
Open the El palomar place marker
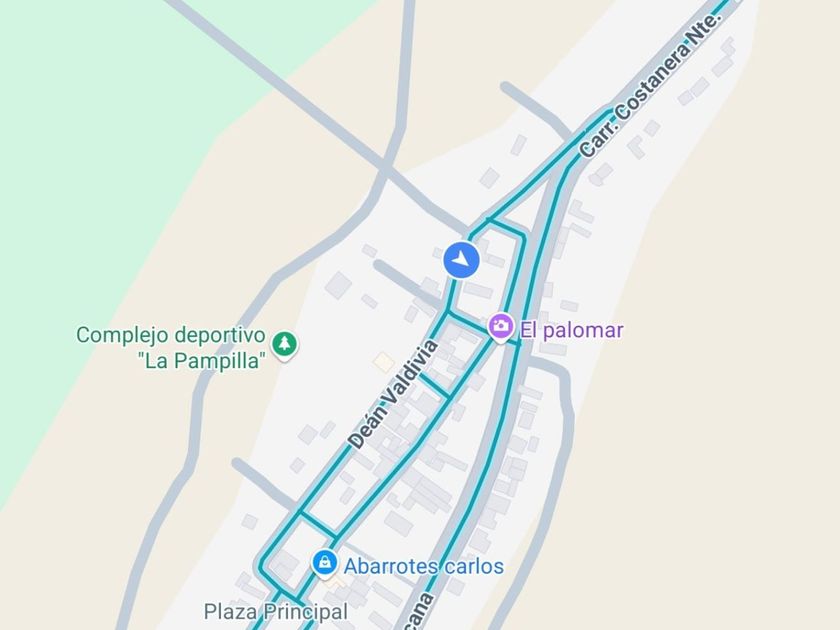click(501, 327)
